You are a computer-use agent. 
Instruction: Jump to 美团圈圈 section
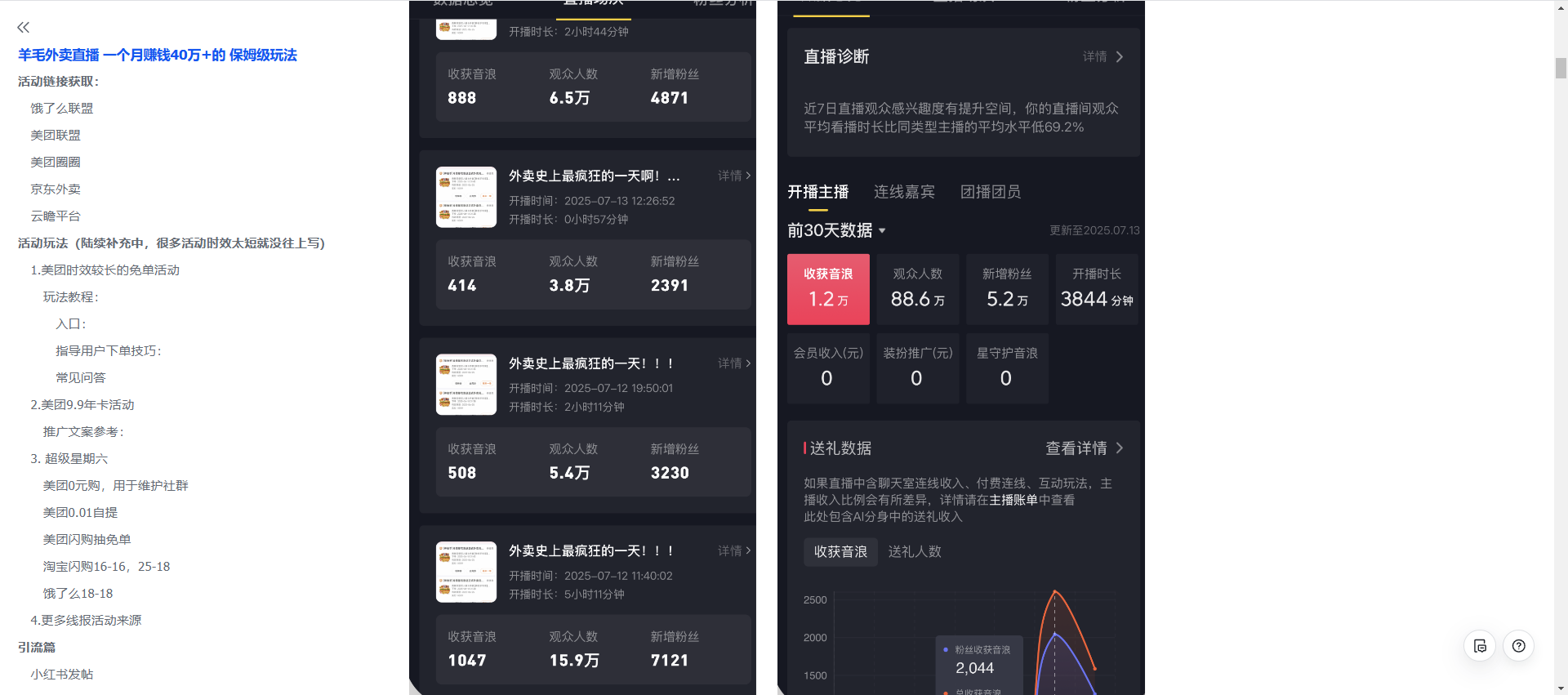56,162
